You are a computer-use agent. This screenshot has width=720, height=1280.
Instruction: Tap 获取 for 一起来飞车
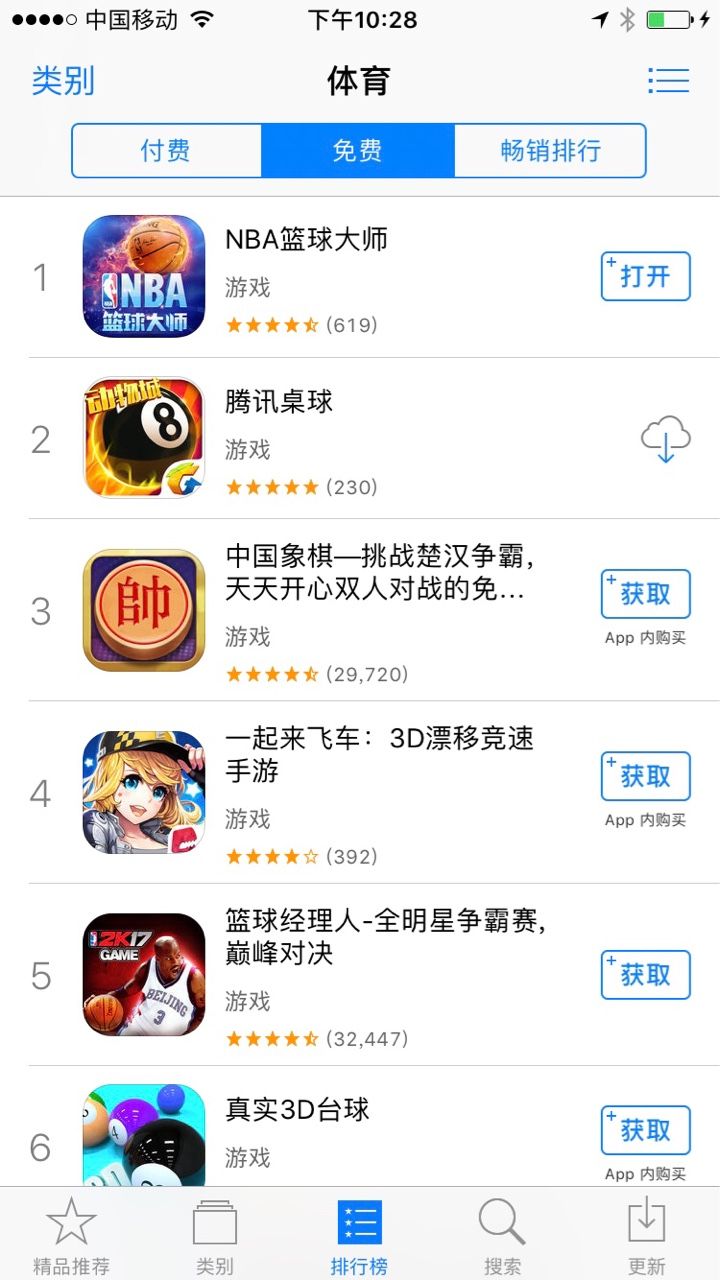pos(645,776)
